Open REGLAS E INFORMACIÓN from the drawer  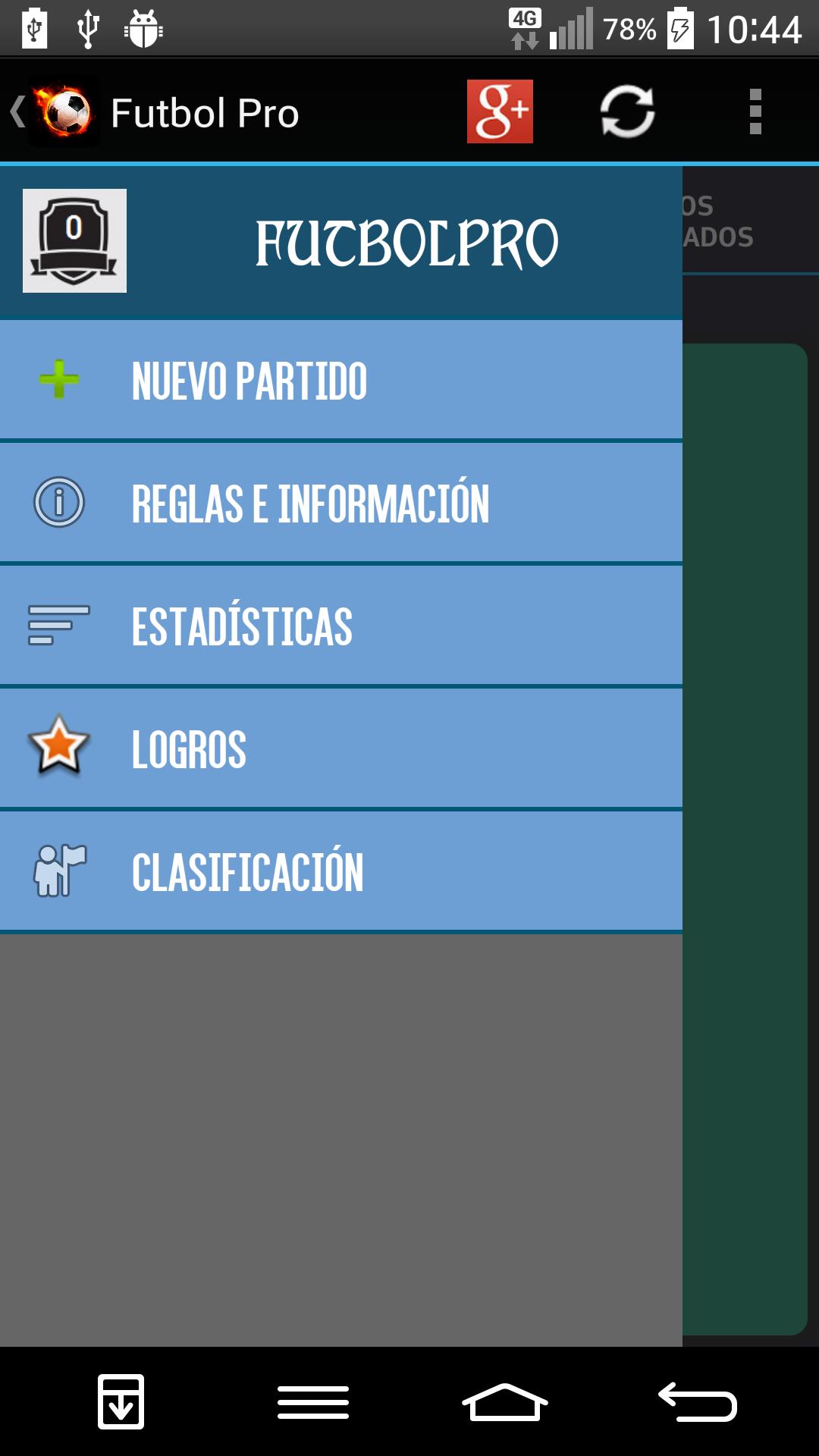tap(312, 502)
